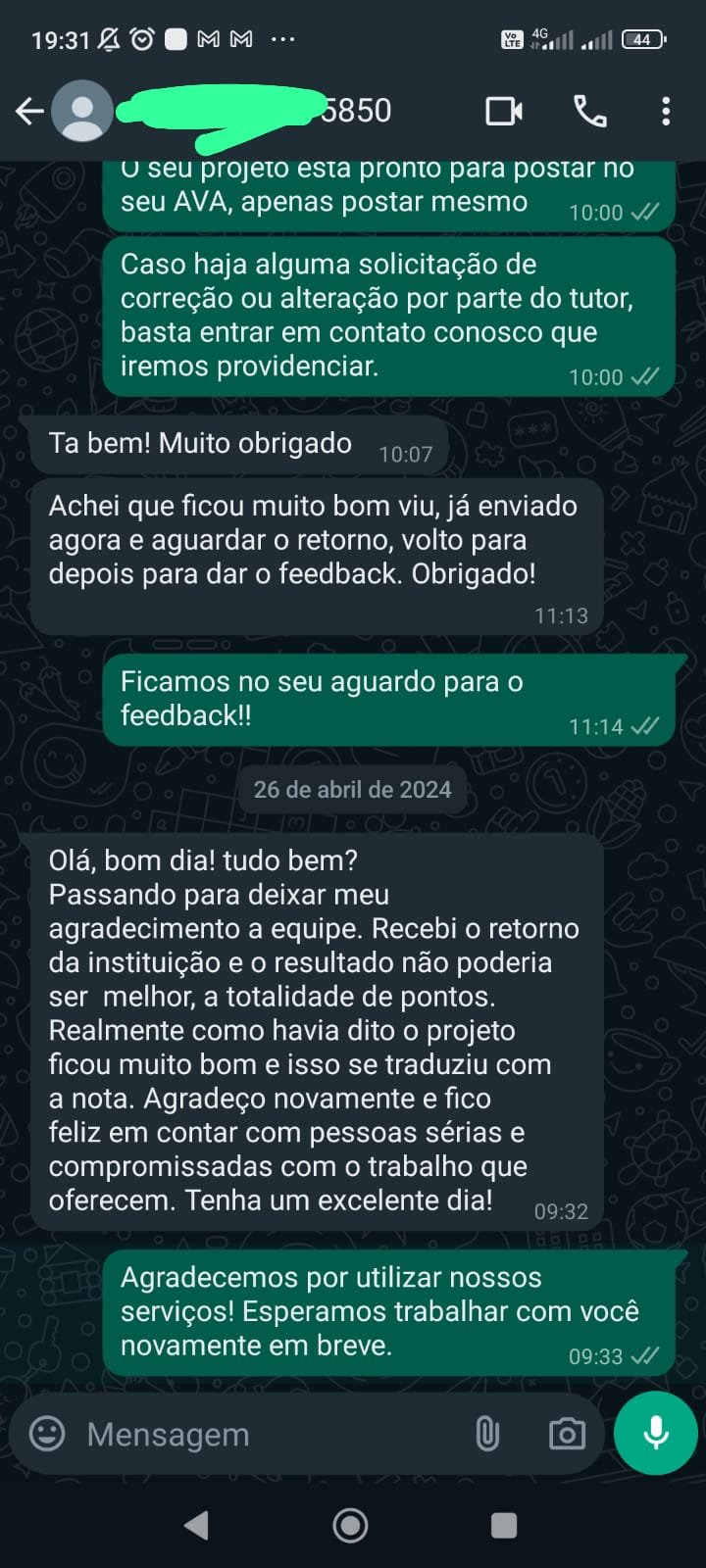Attach a file with the paperclip
Viewport: 706px width, 1568px height.
pos(487,1434)
